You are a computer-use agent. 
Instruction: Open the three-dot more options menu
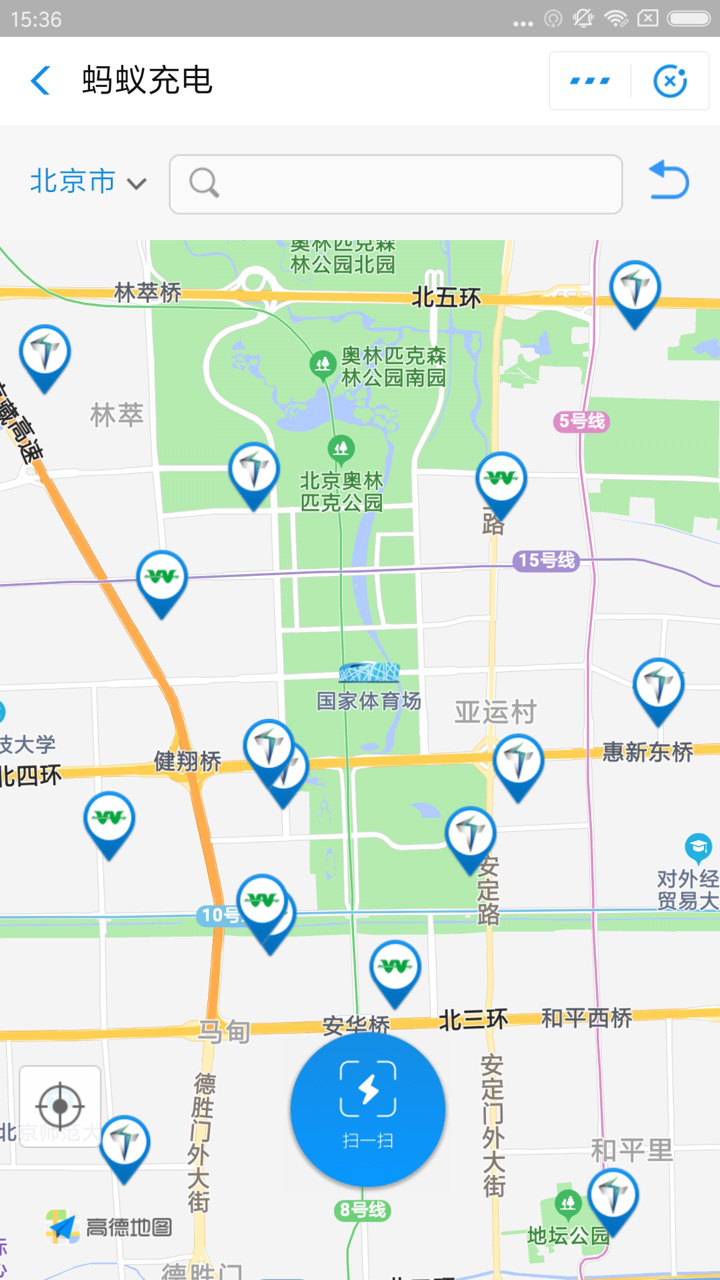590,81
